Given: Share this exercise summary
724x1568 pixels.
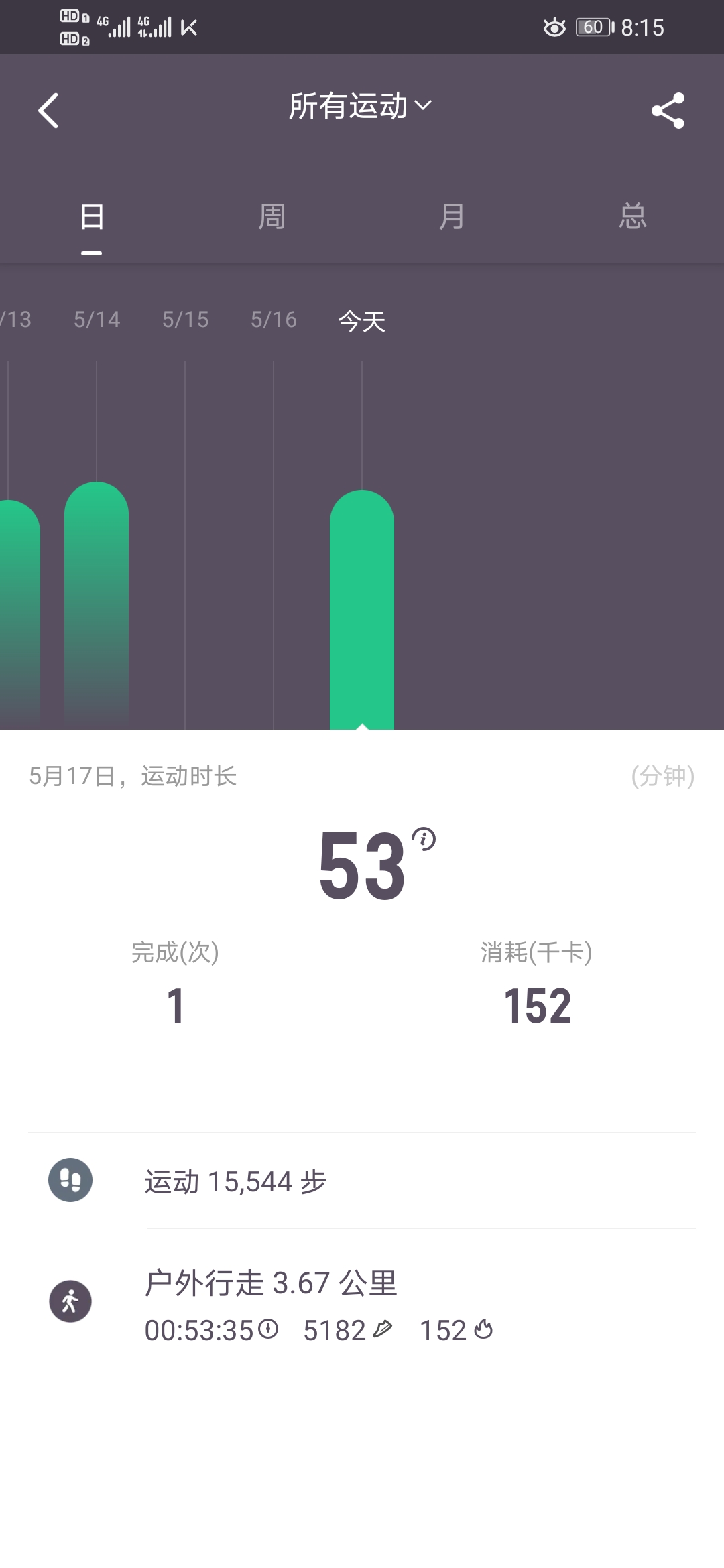Looking at the screenshot, I should (x=668, y=111).
